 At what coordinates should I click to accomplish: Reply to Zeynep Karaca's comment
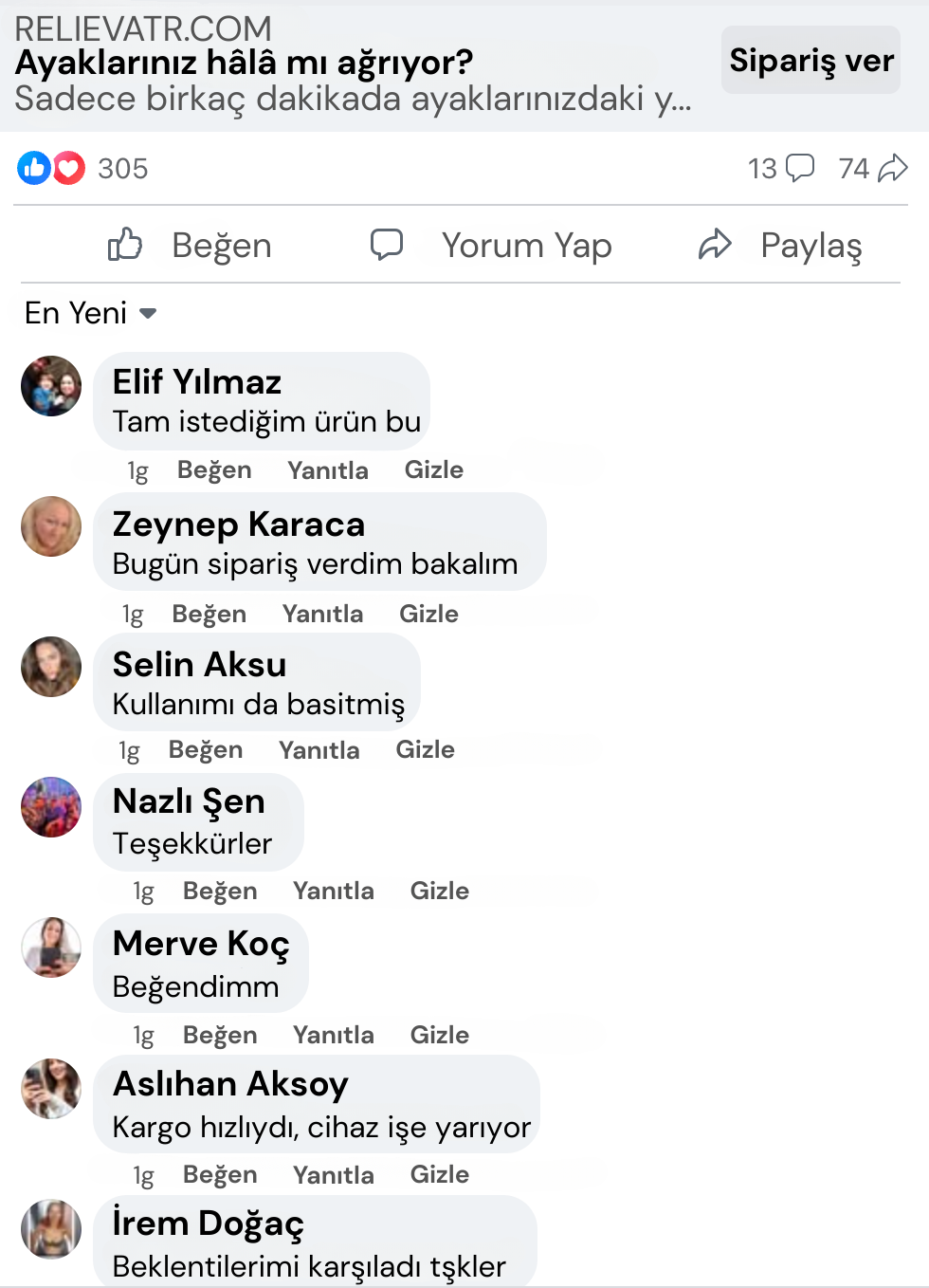coord(322,615)
